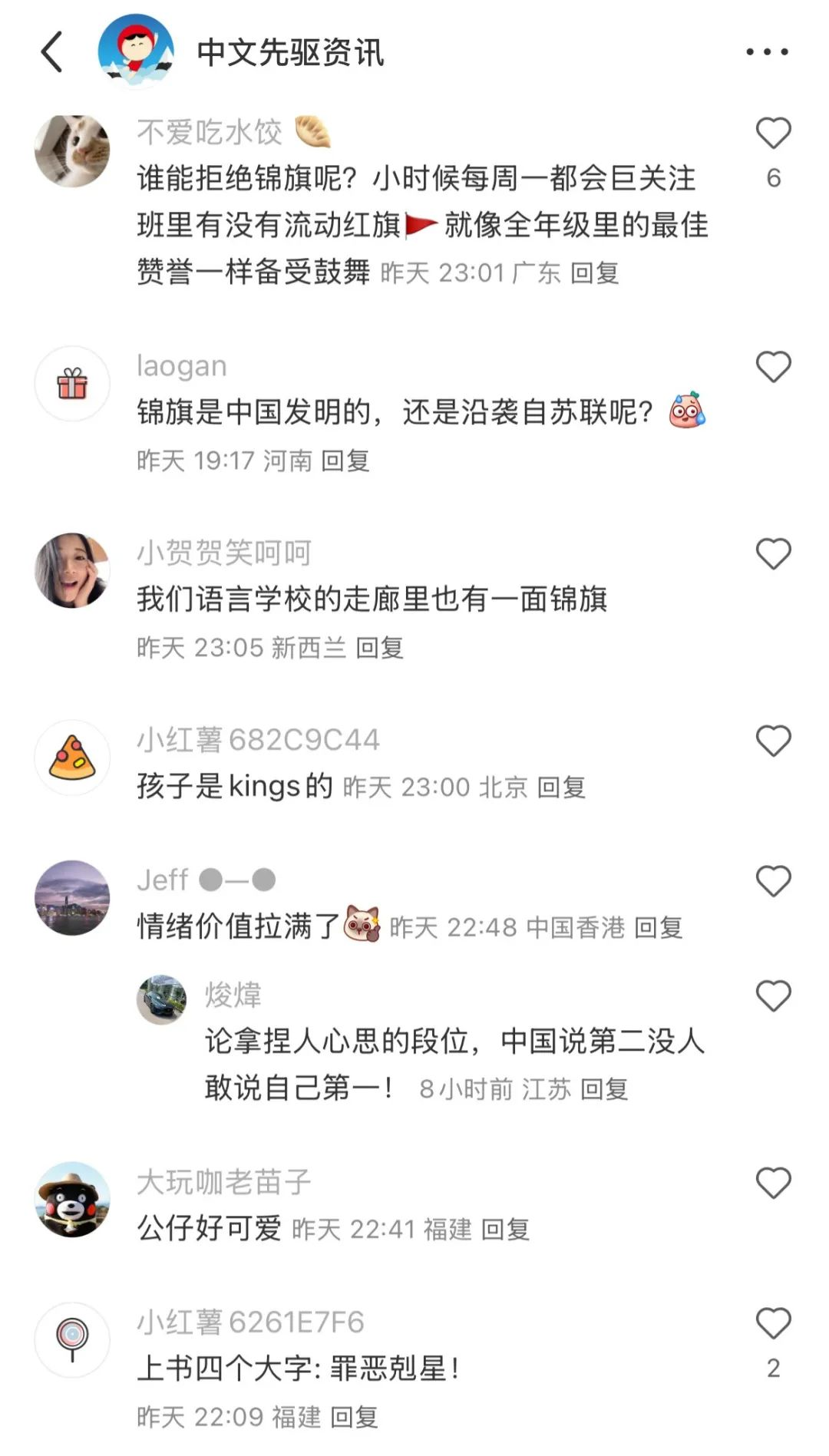Tap 回复 under 小贺贺笑呵呵's comment
Screen dimensions: 829x1456
379,648
